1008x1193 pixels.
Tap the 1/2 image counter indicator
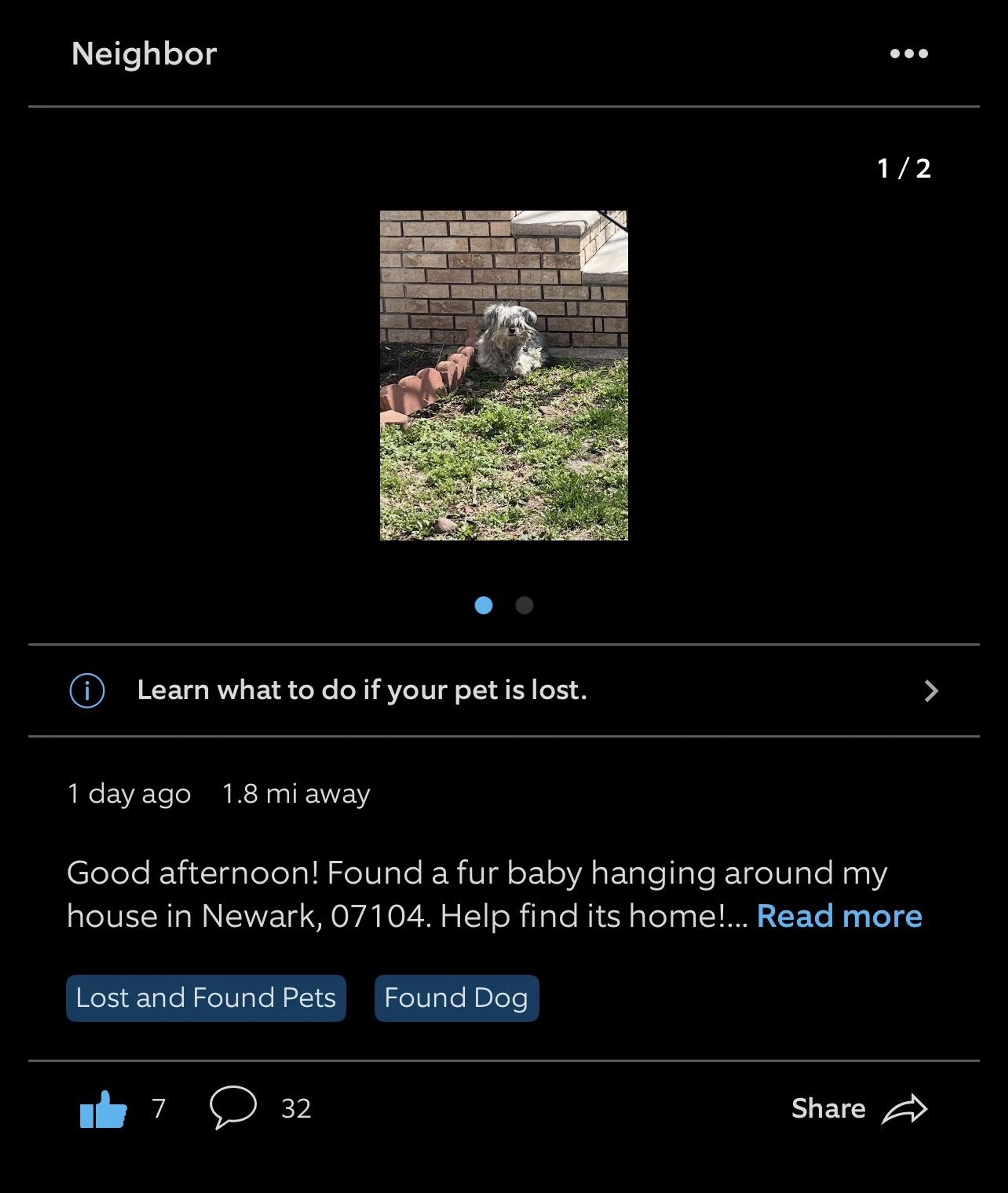[x=905, y=168]
